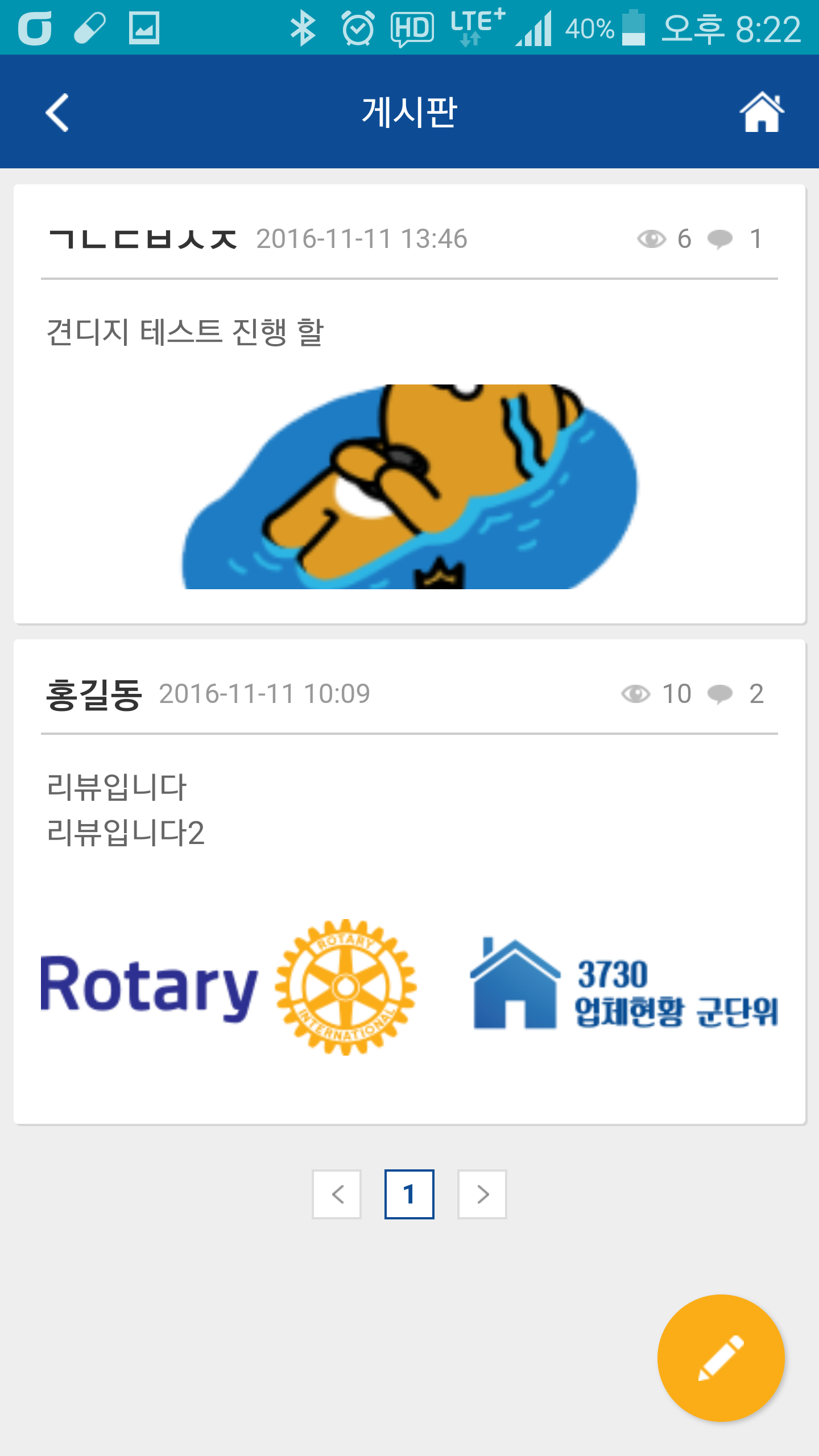This screenshot has width=819, height=1456.
Task: Select page 1 in the pagination
Action: [x=409, y=1194]
